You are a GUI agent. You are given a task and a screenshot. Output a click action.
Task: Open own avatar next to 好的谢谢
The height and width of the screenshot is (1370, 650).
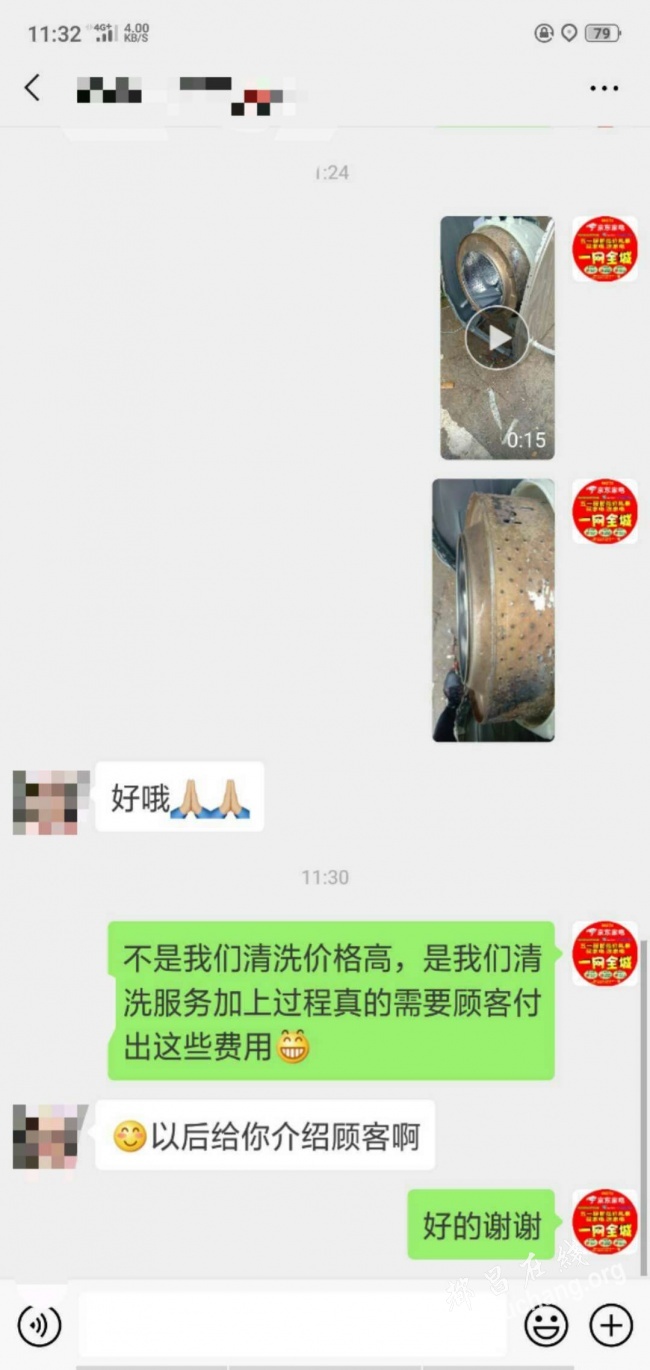604,1222
